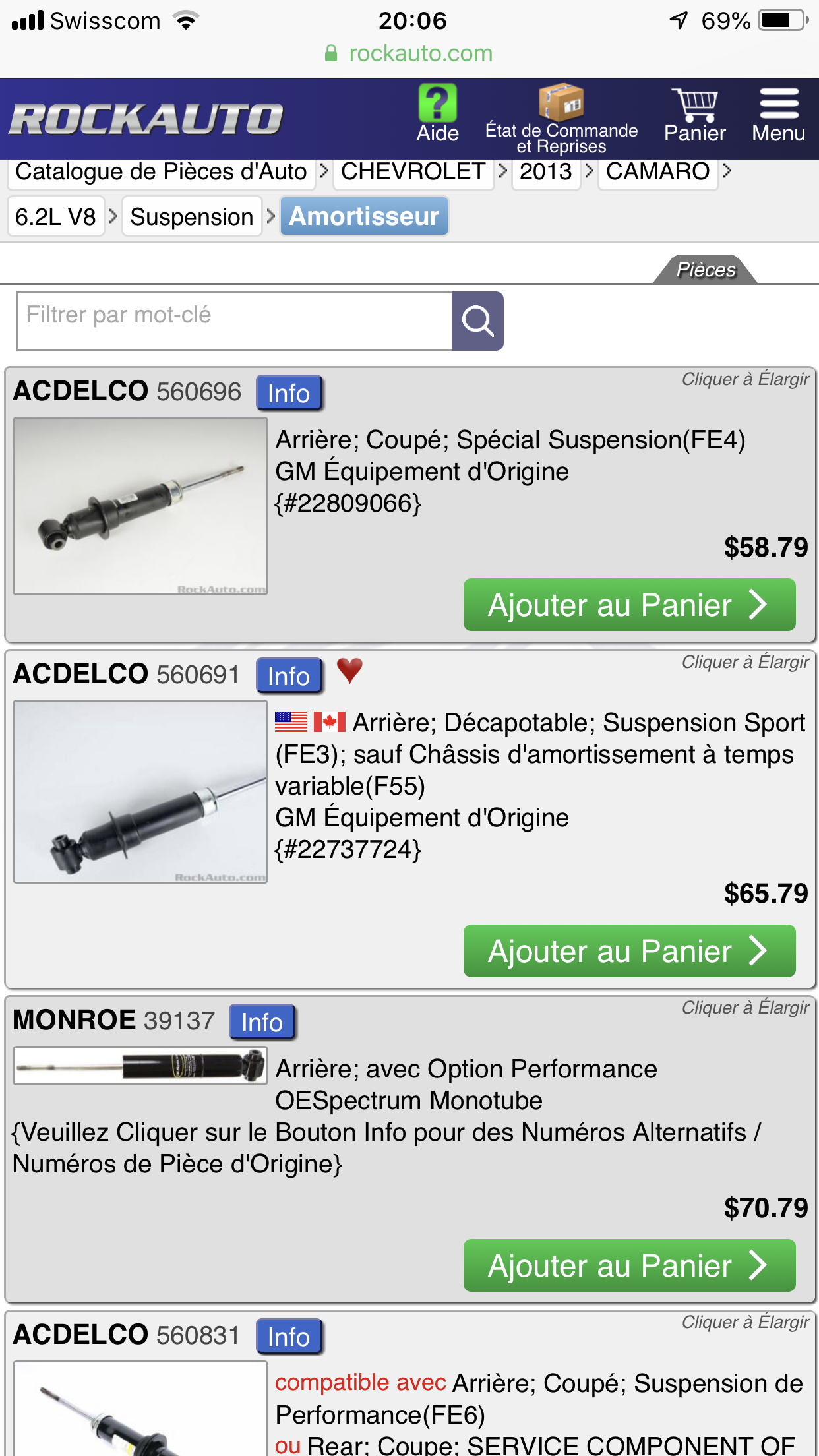Viewport: 819px width, 1456px height.
Task: Enlarge the MONROE 39137 product image
Action: click(140, 1066)
